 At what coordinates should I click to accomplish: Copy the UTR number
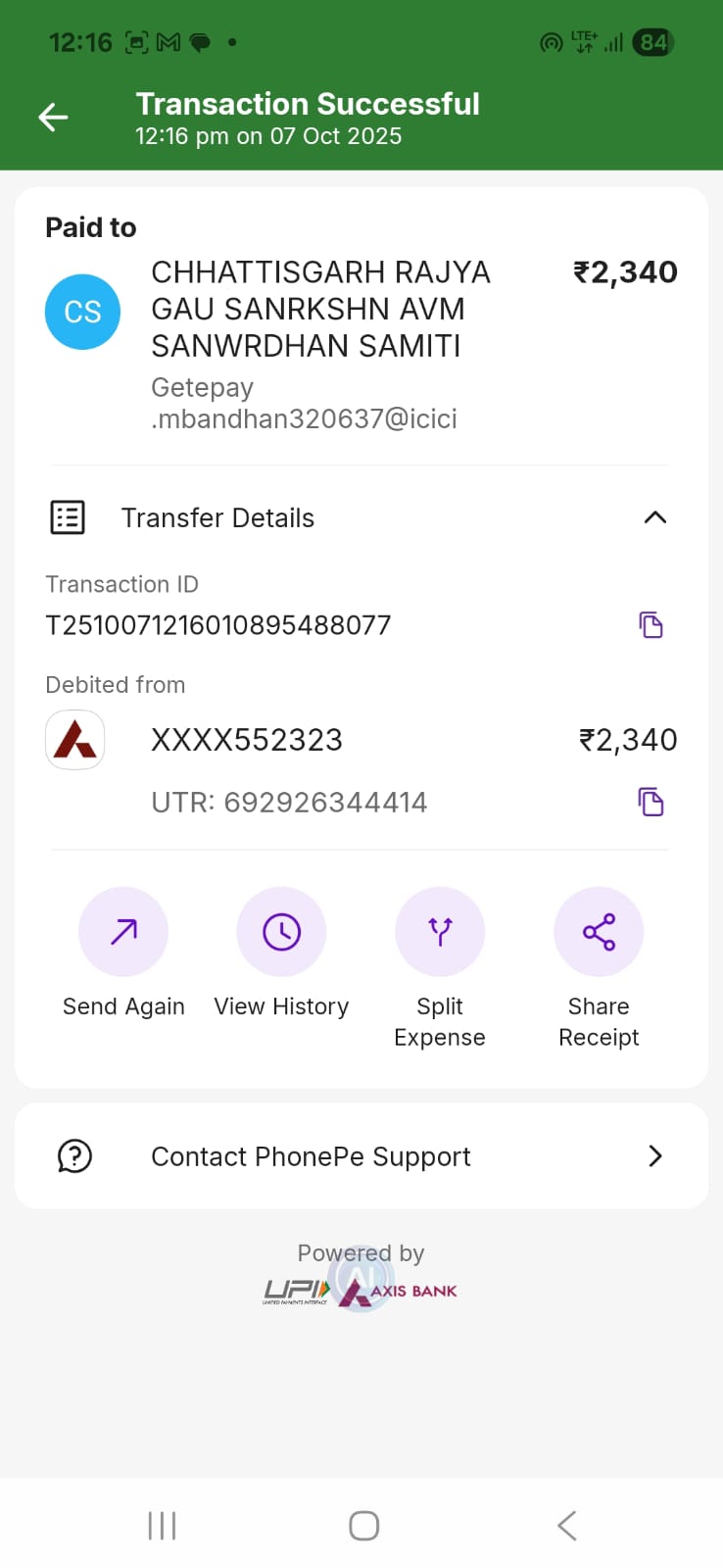click(651, 802)
